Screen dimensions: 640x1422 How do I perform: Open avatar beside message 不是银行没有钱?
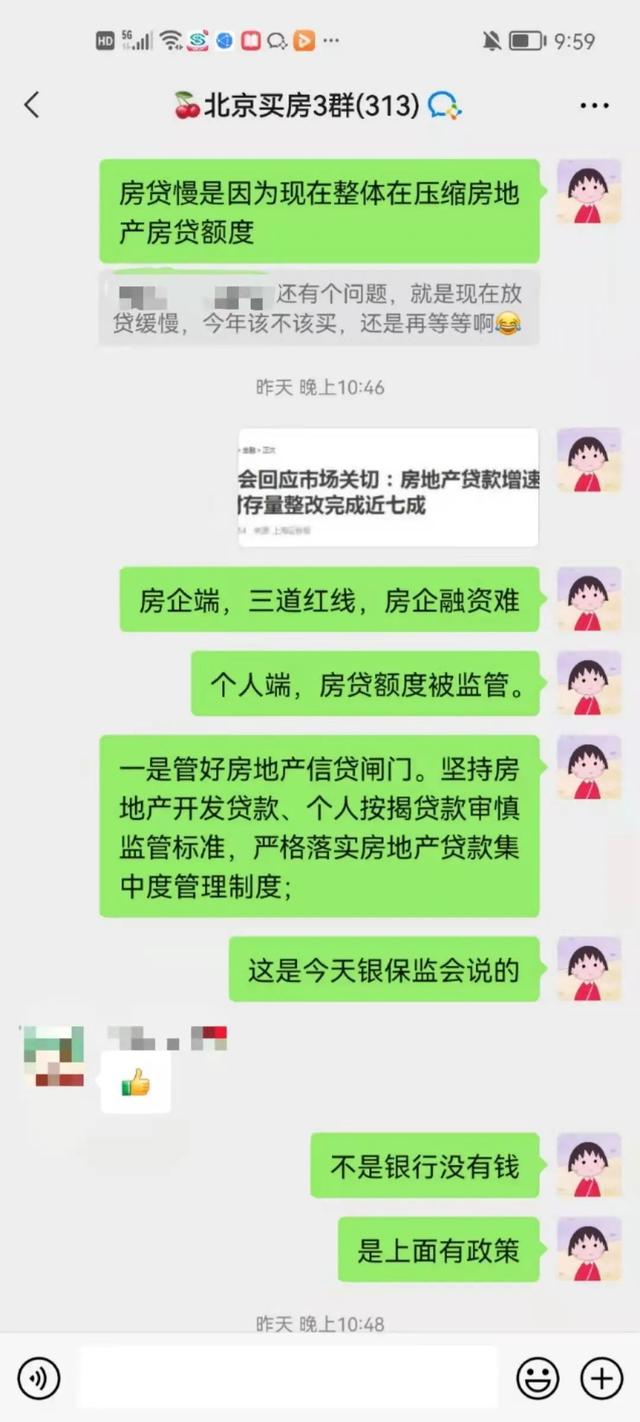click(589, 1165)
